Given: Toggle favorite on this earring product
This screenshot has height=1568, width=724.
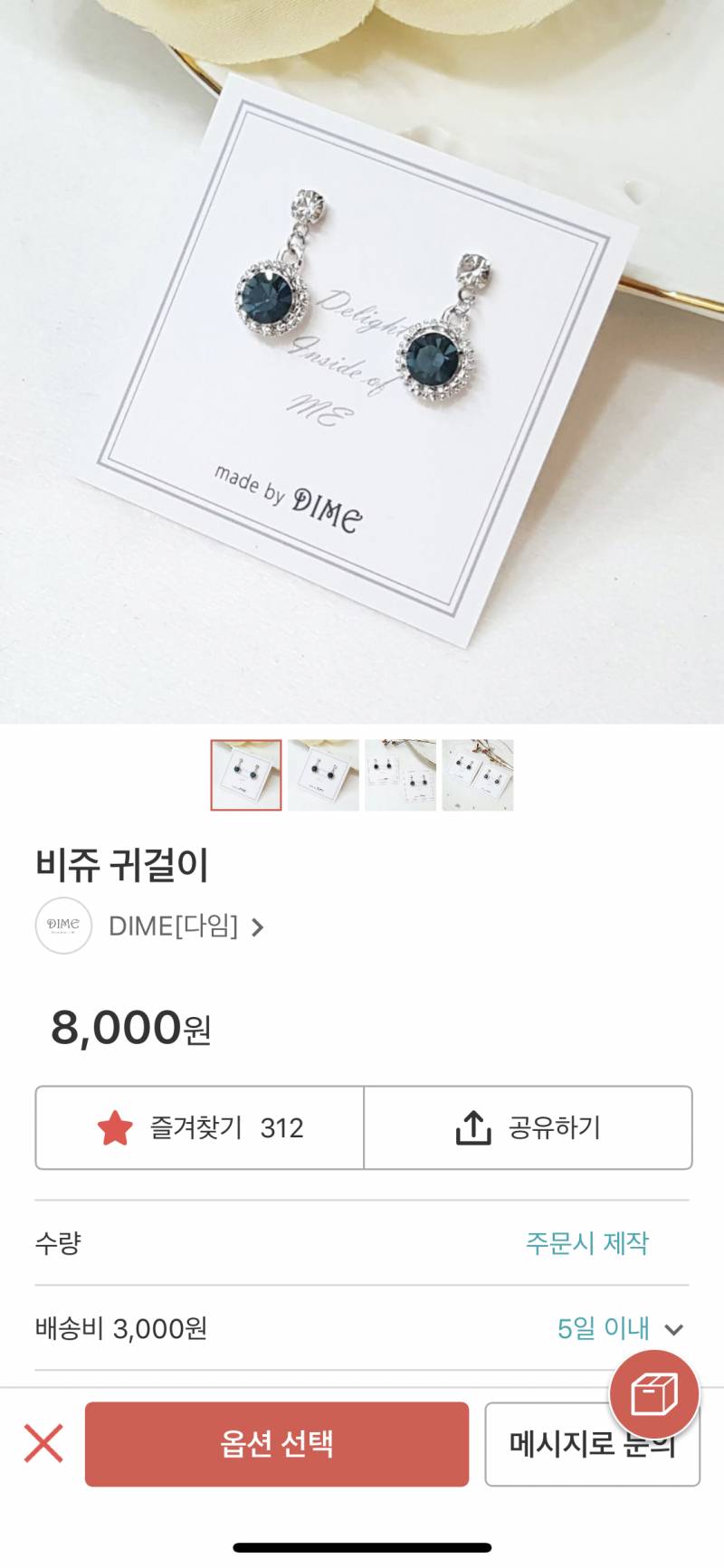Looking at the screenshot, I should pos(199,1127).
